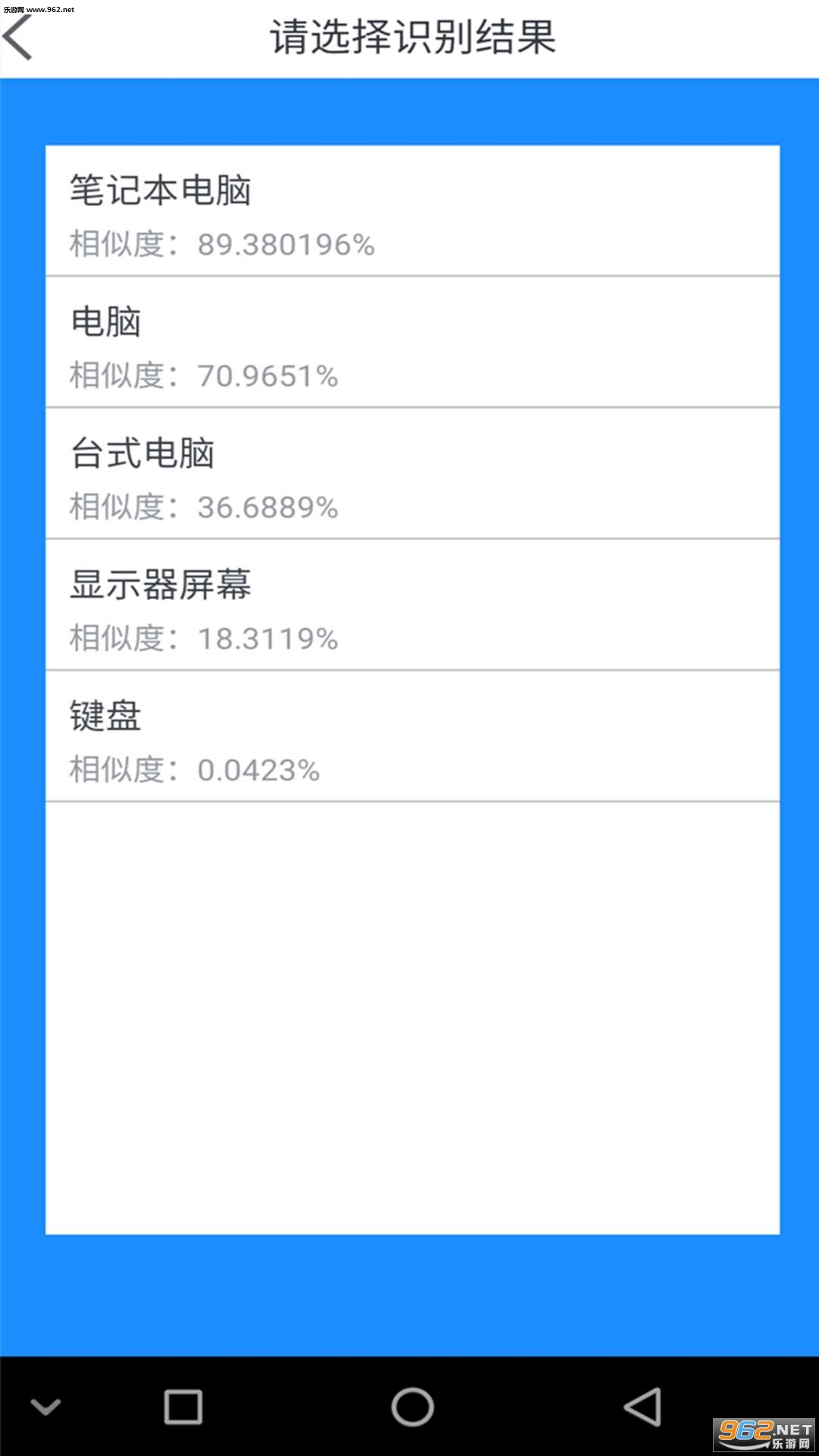
Task: Tap the system back triangle button
Action: 643,1407
